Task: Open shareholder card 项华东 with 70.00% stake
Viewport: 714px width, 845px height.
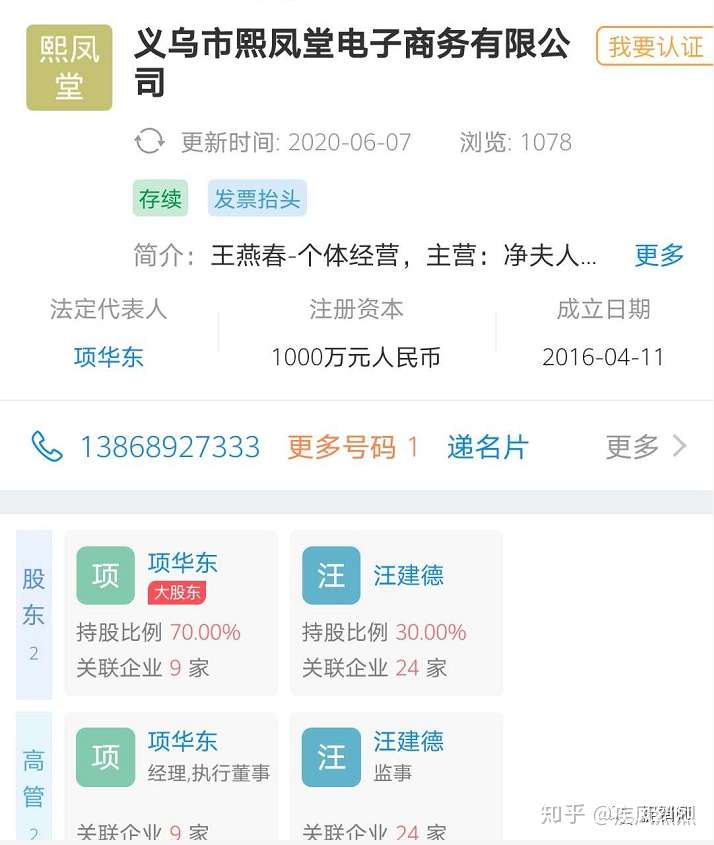Action: click(x=170, y=612)
